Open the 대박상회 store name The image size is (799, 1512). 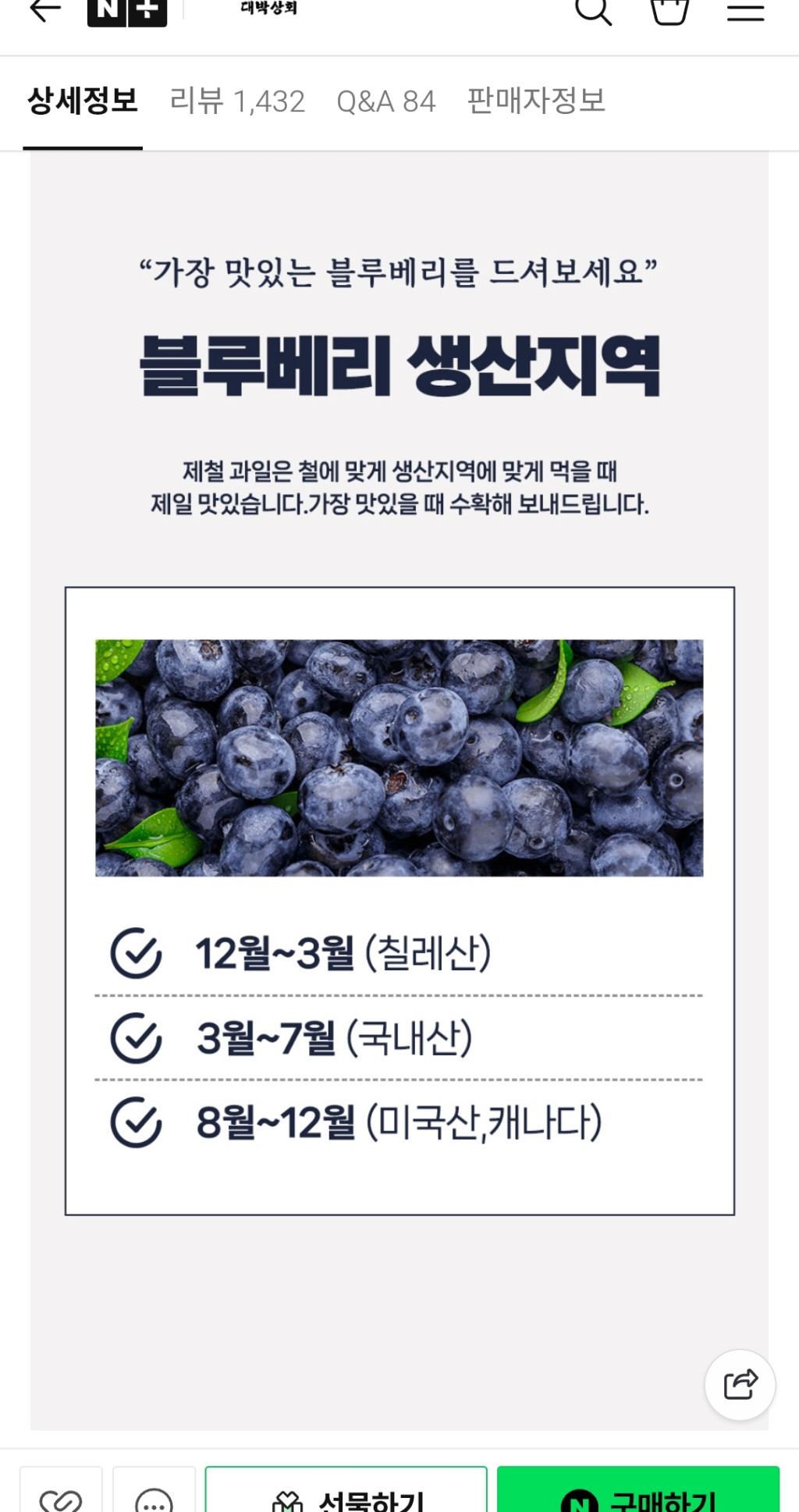268,9
